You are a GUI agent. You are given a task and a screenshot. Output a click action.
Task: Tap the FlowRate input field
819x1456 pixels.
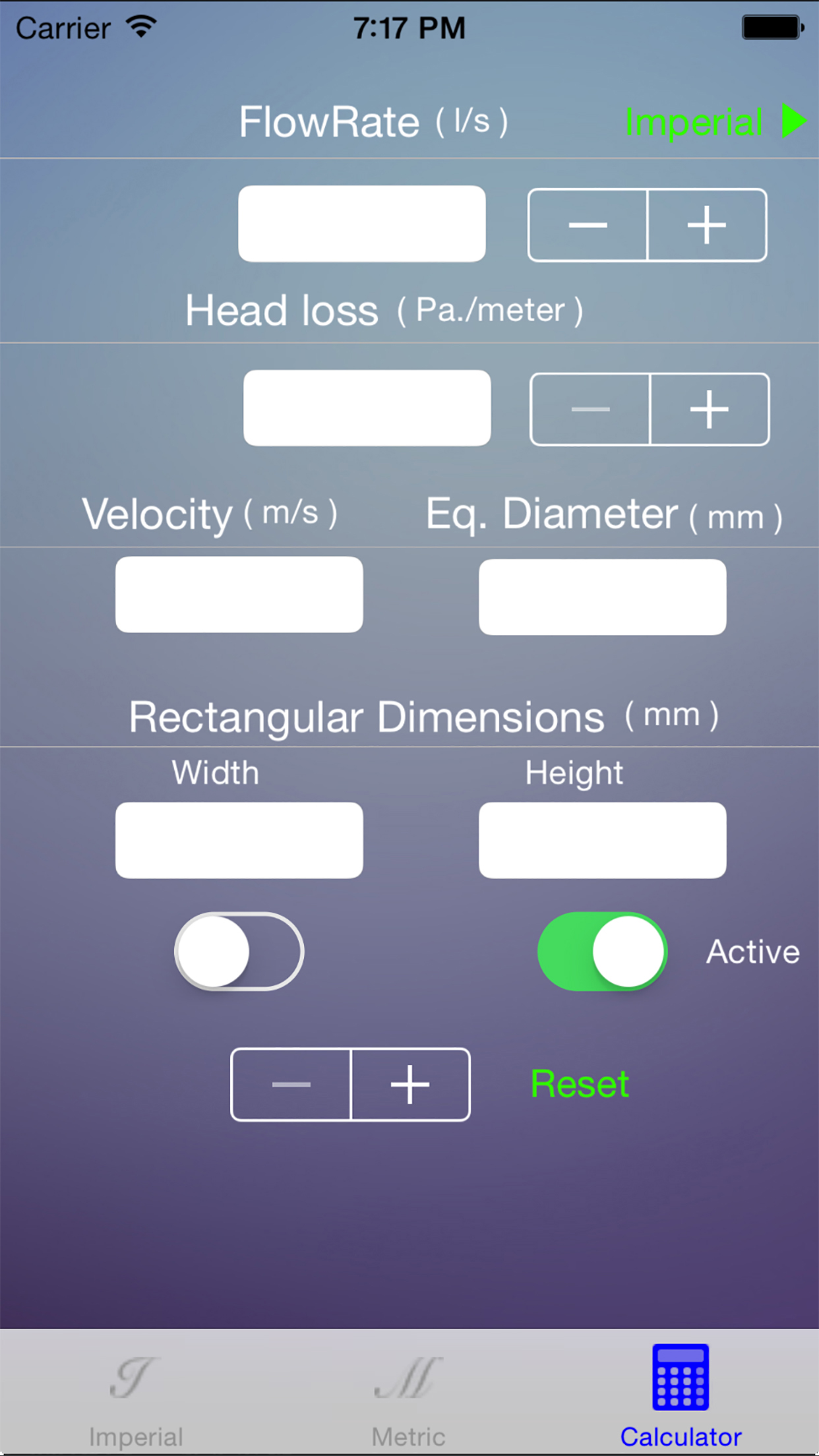(362, 224)
